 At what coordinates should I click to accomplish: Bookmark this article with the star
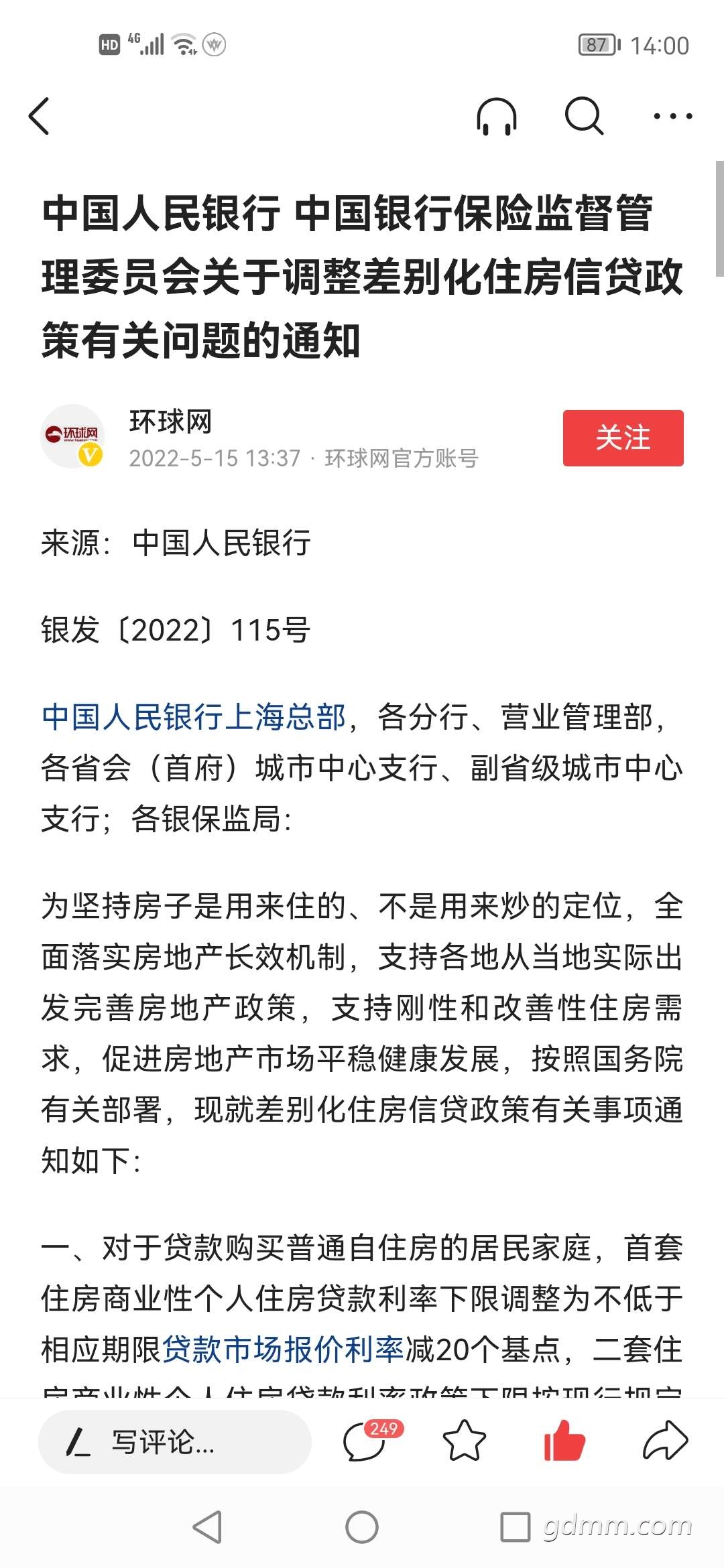(464, 1441)
